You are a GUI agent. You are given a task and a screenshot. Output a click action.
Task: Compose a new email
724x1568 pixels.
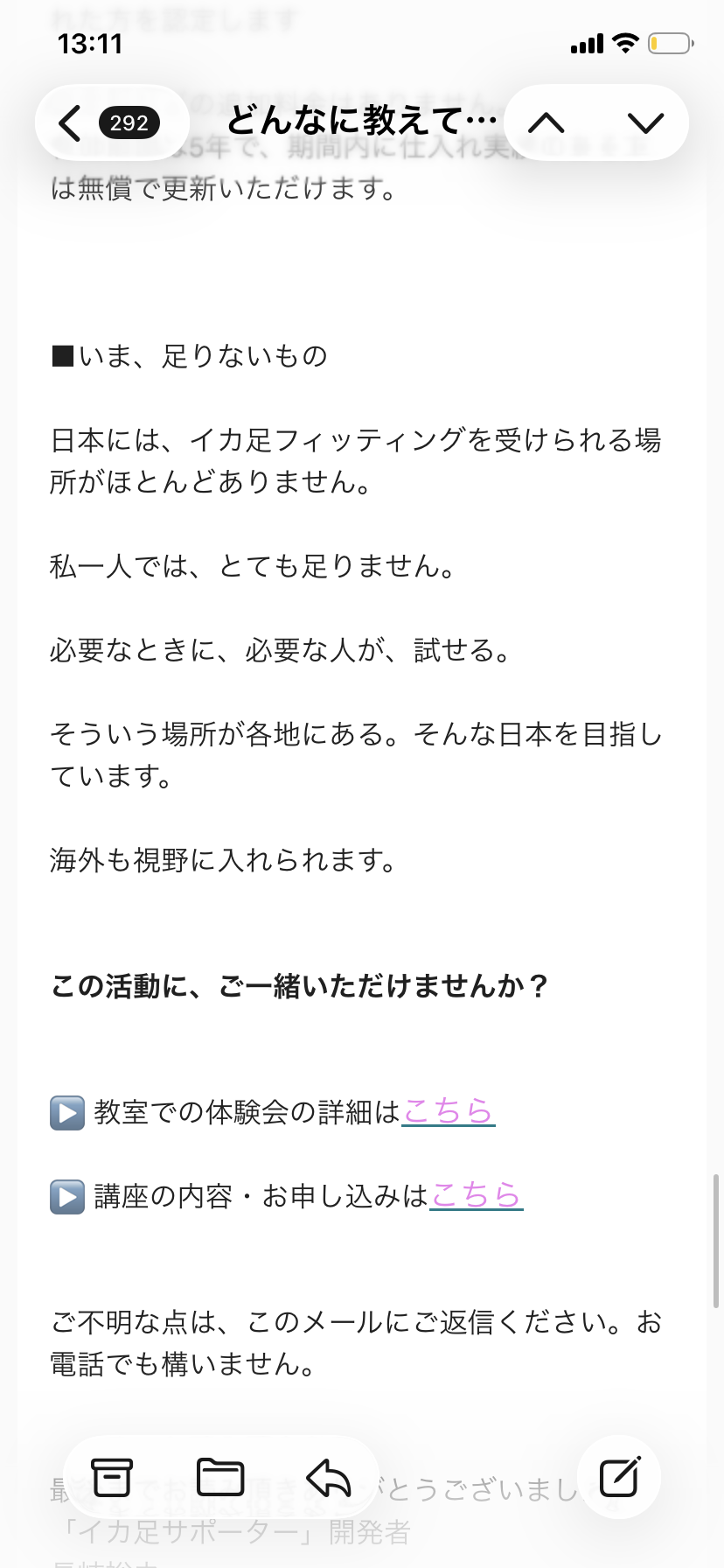pyautogui.click(x=620, y=1477)
